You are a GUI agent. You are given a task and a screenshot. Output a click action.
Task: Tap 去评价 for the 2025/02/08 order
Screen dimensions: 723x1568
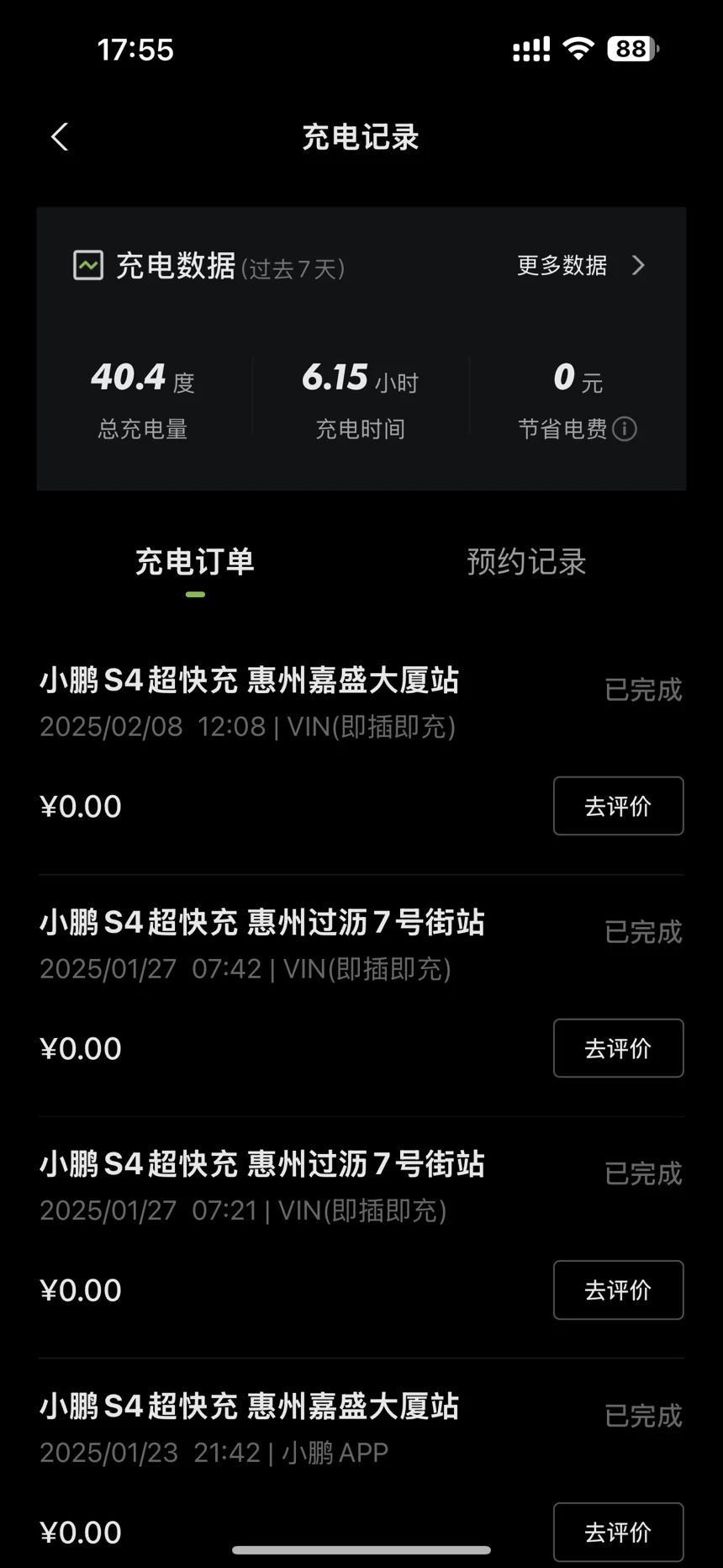pos(618,806)
